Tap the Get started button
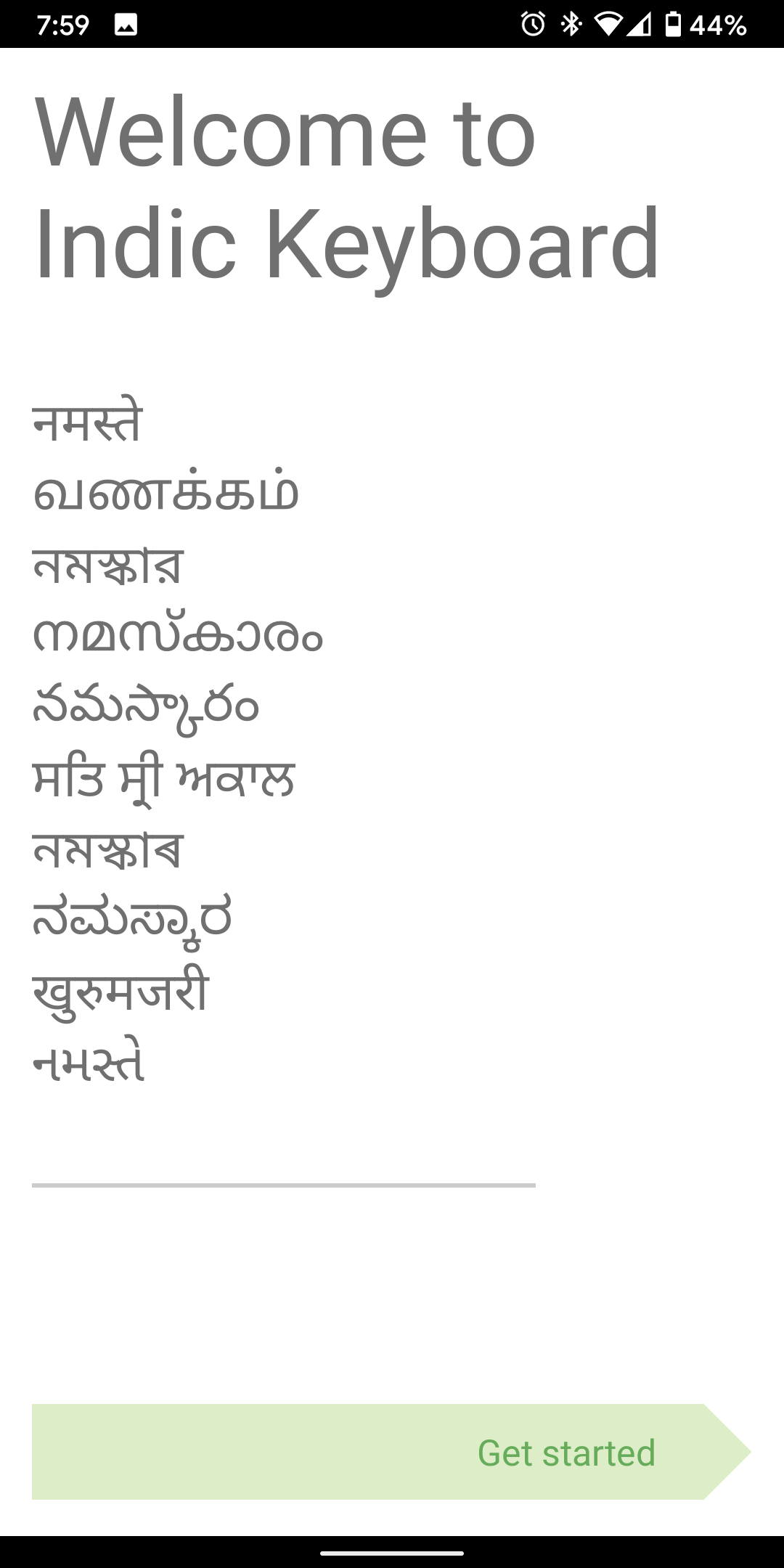Screen dimensions: 784x1568 pos(391,1452)
